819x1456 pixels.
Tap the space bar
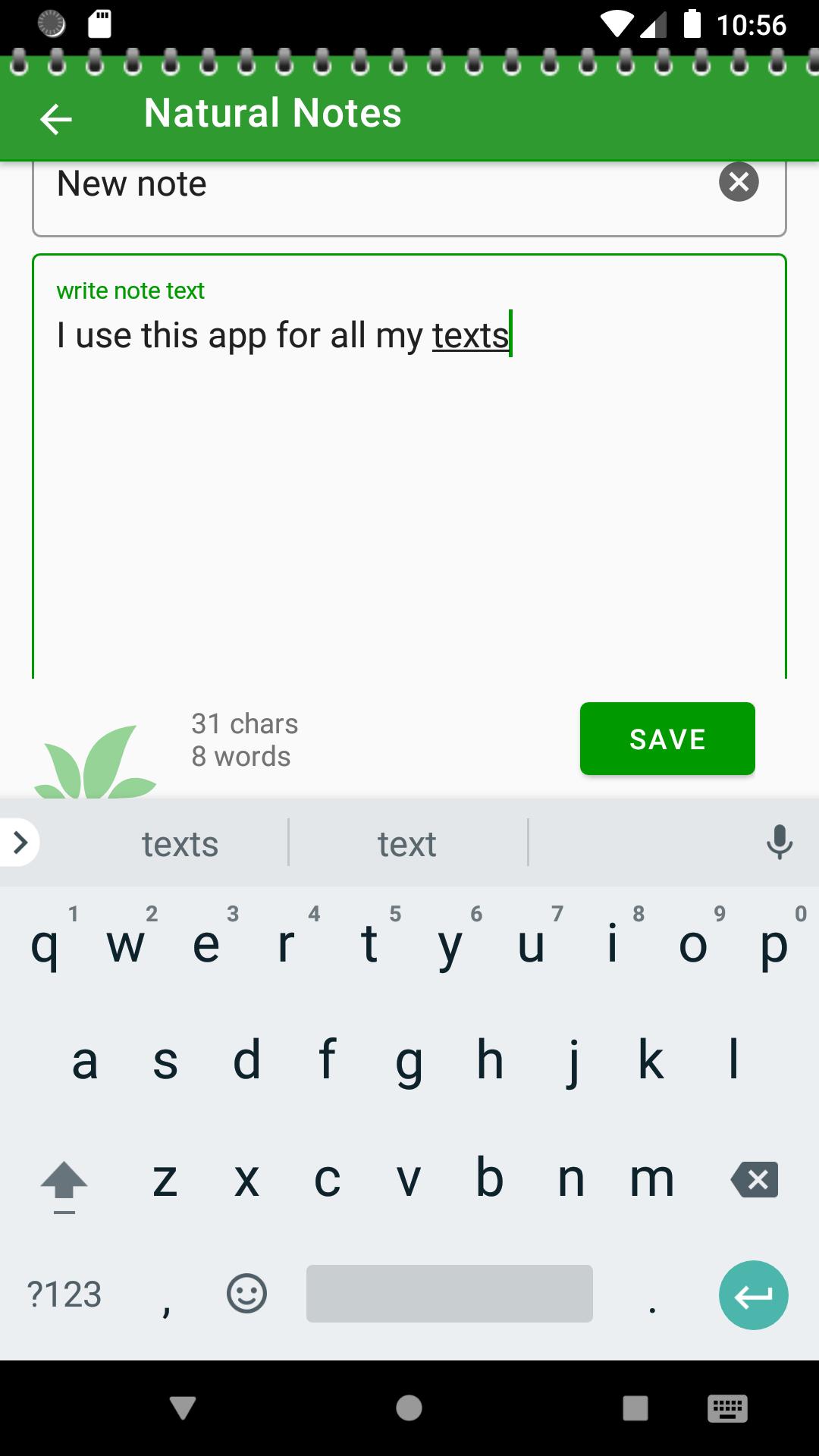click(x=449, y=1294)
